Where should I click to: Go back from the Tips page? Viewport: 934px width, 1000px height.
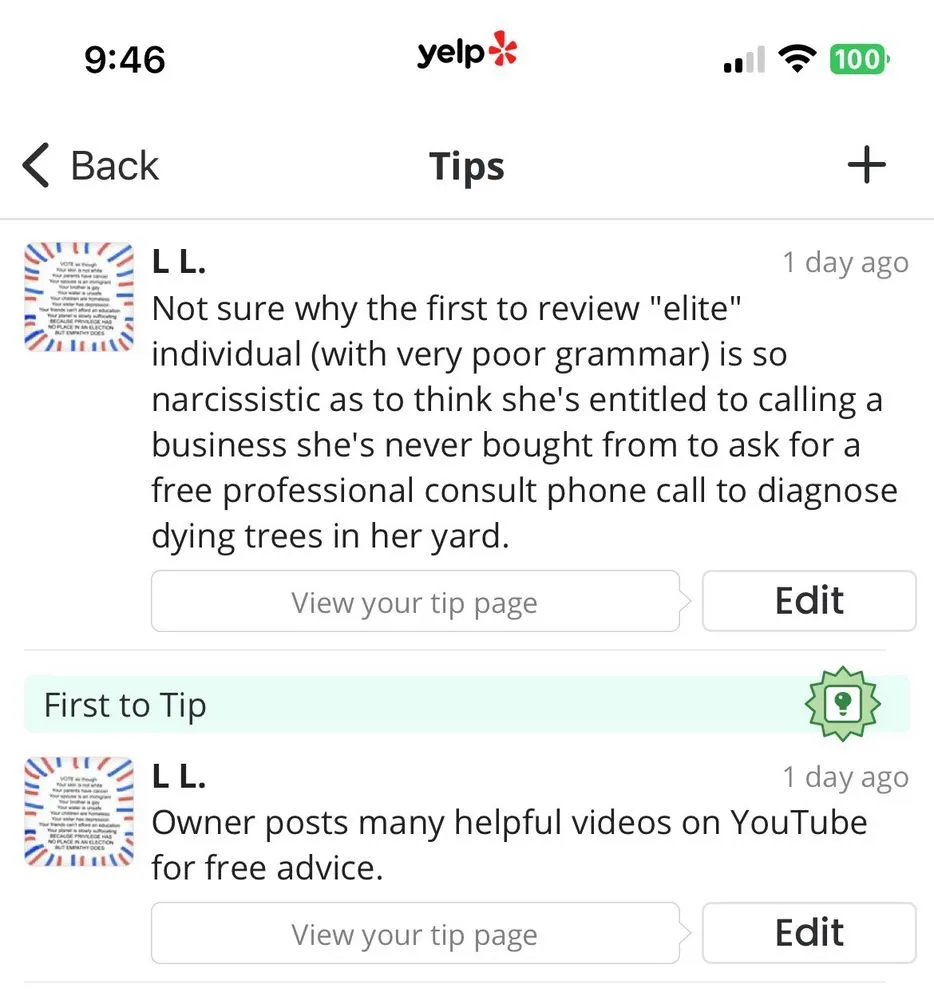click(x=91, y=166)
